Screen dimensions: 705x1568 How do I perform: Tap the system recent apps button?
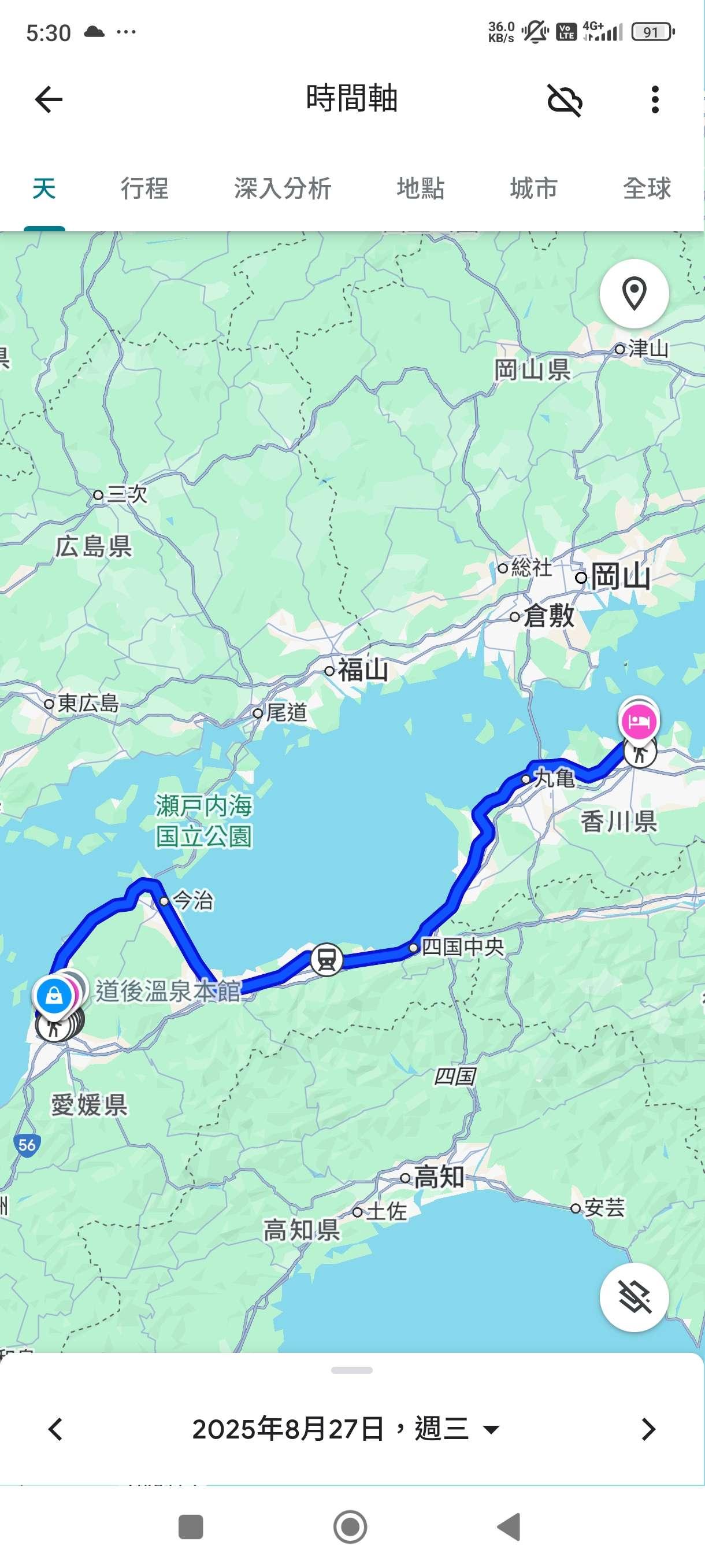[190, 1526]
